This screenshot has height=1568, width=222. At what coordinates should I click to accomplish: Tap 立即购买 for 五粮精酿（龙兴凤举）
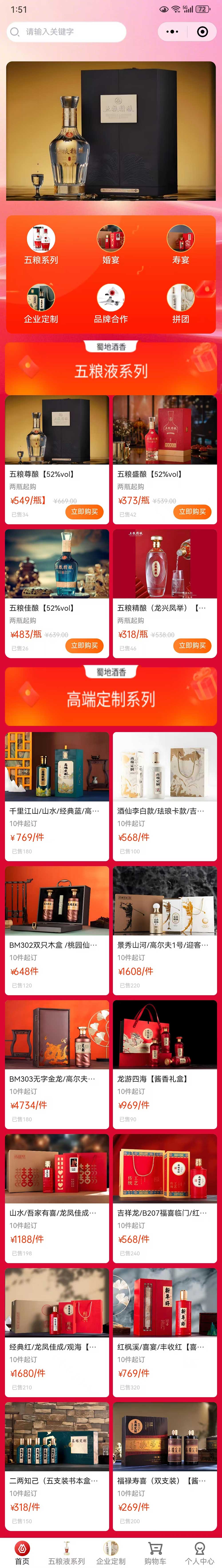pos(192,645)
